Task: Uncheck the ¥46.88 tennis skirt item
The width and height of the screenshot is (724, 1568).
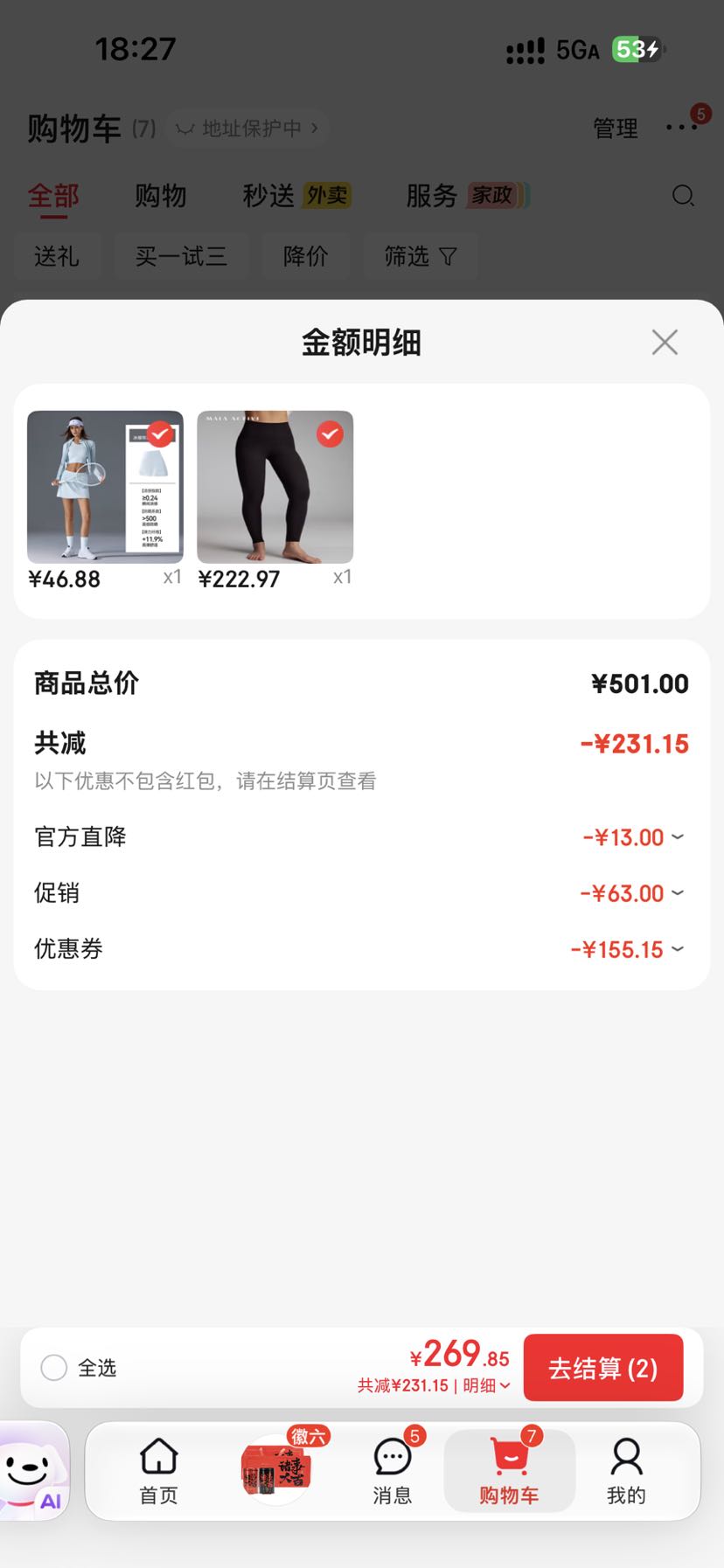Action: 160,434
